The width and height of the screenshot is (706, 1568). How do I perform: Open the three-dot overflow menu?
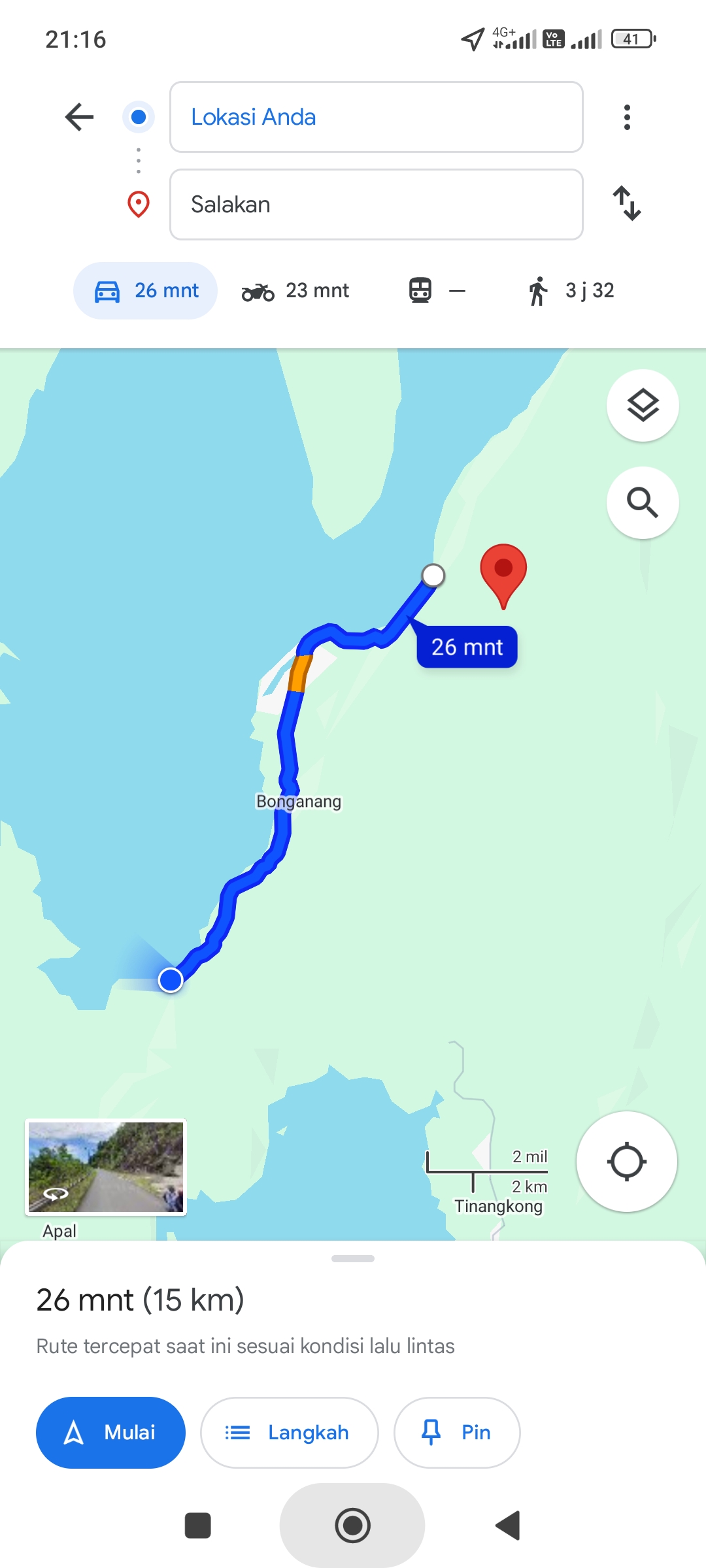[x=627, y=118]
